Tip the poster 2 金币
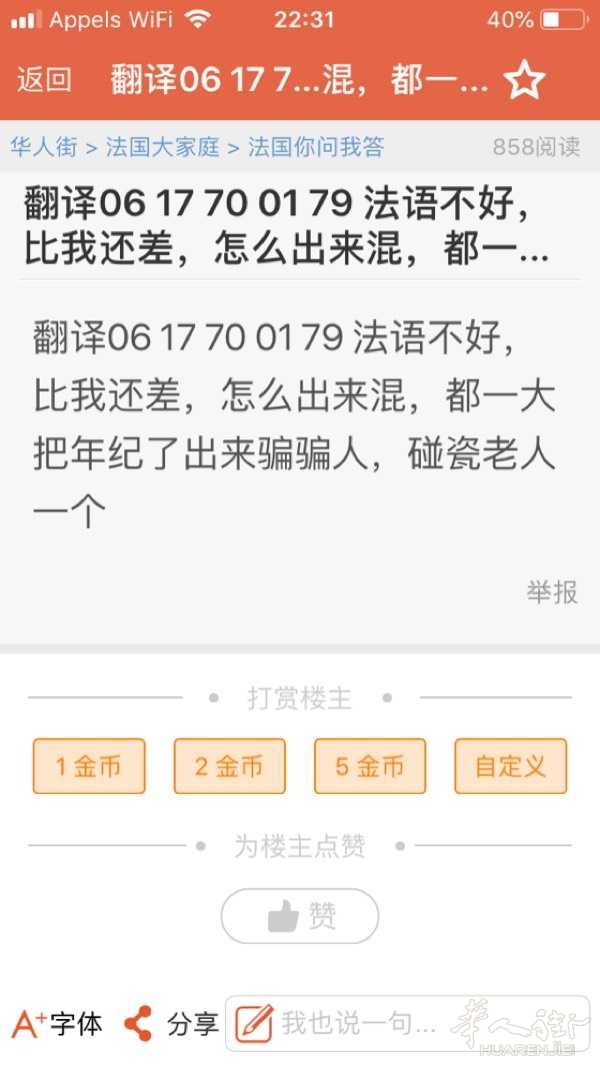 click(230, 766)
